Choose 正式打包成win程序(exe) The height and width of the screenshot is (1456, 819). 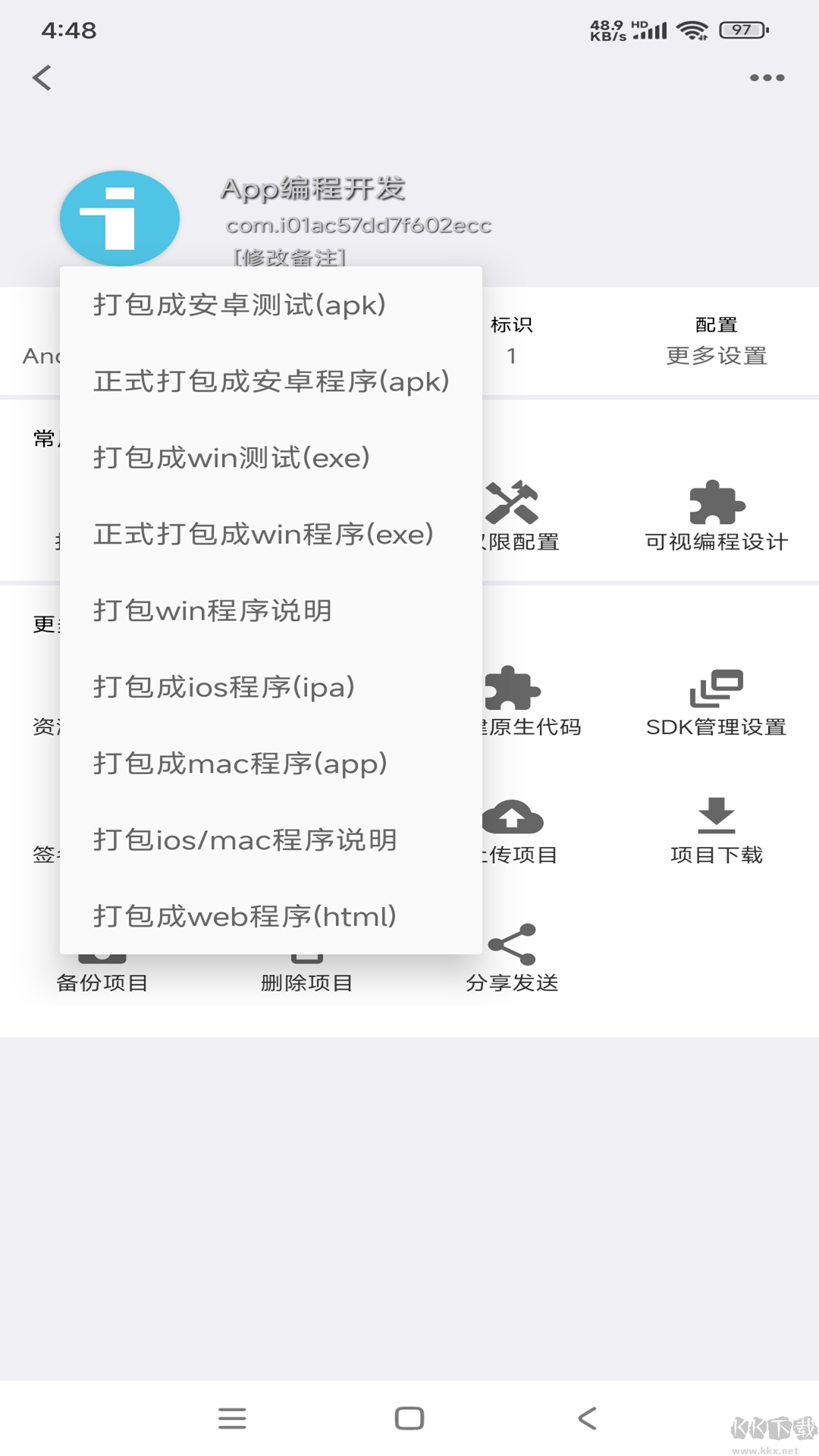[x=263, y=534]
